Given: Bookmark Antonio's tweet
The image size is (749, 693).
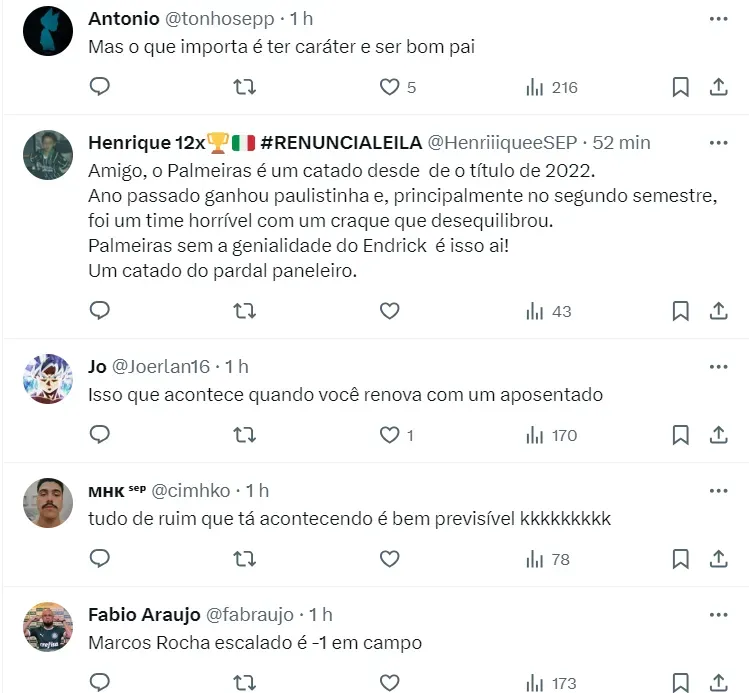Looking at the screenshot, I should click(680, 87).
